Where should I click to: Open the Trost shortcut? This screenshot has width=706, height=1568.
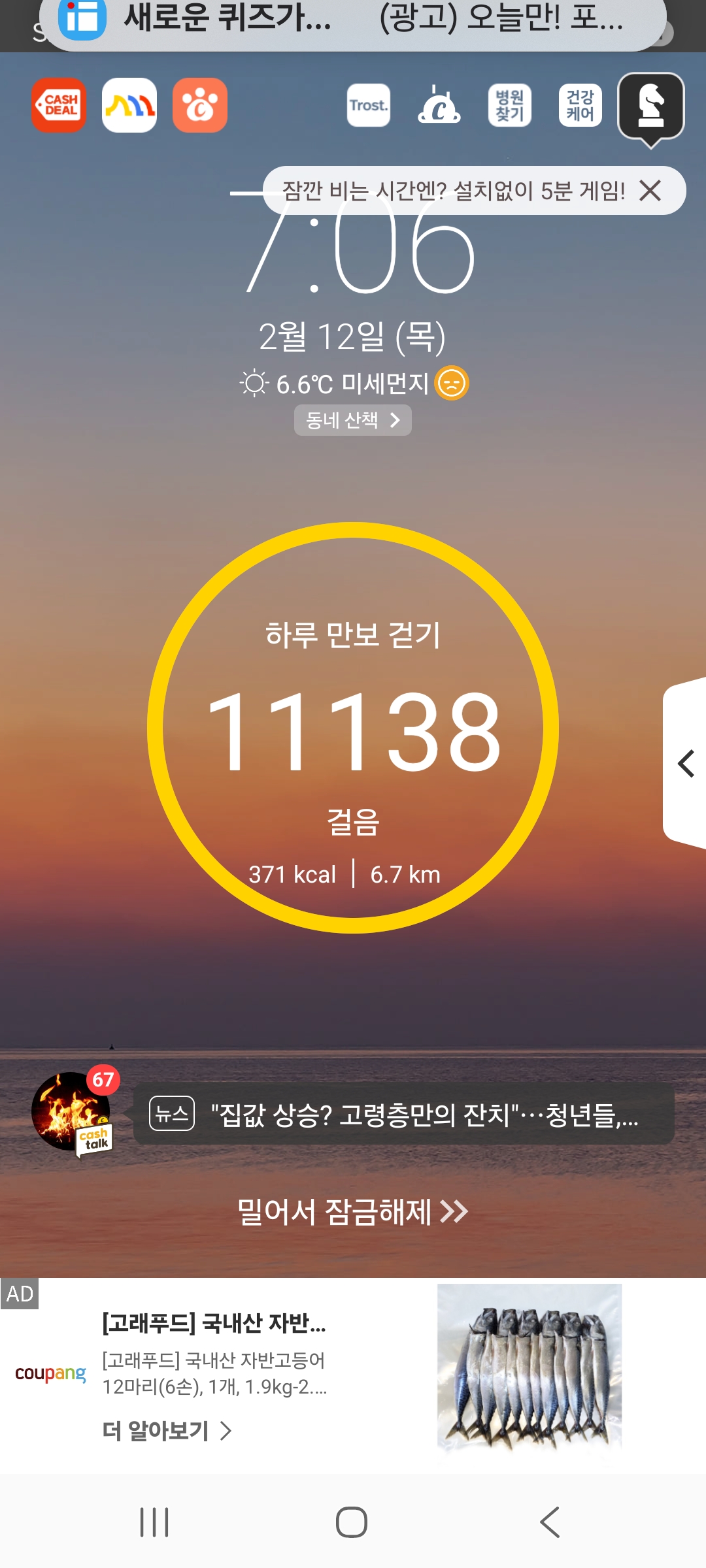[369, 105]
